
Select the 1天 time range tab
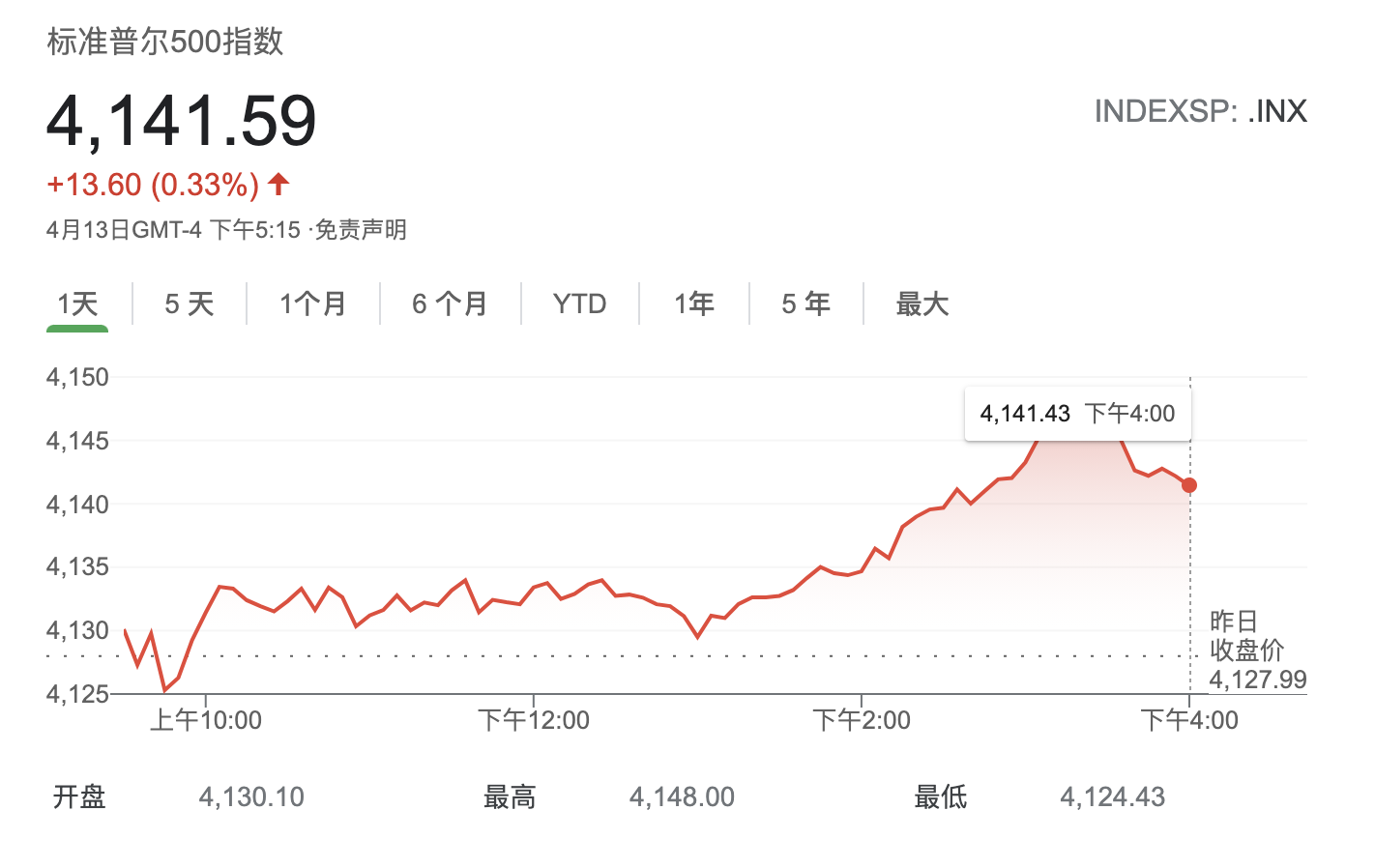pos(77,304)
